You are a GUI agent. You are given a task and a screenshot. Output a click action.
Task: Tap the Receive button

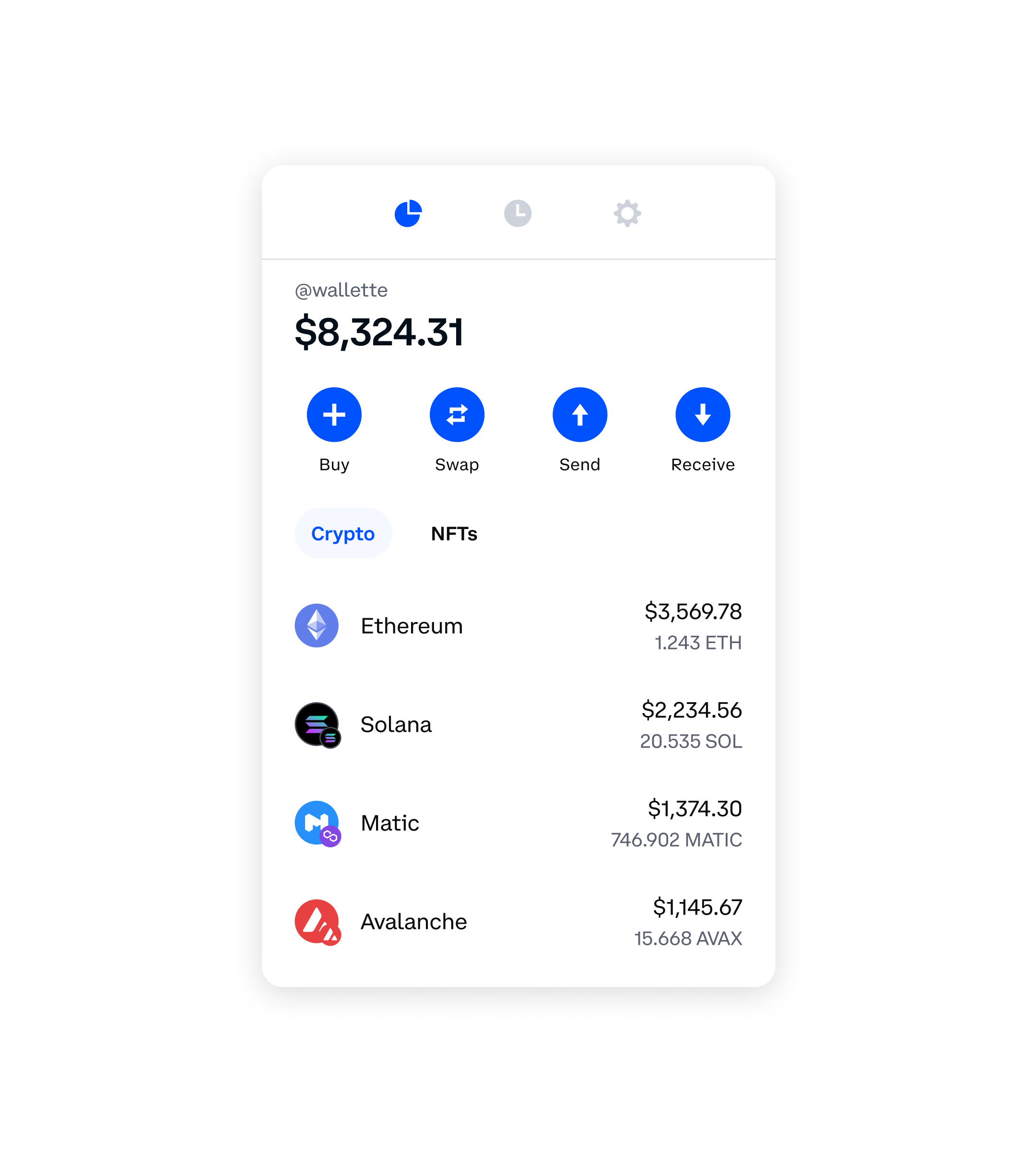click(703, 415)
